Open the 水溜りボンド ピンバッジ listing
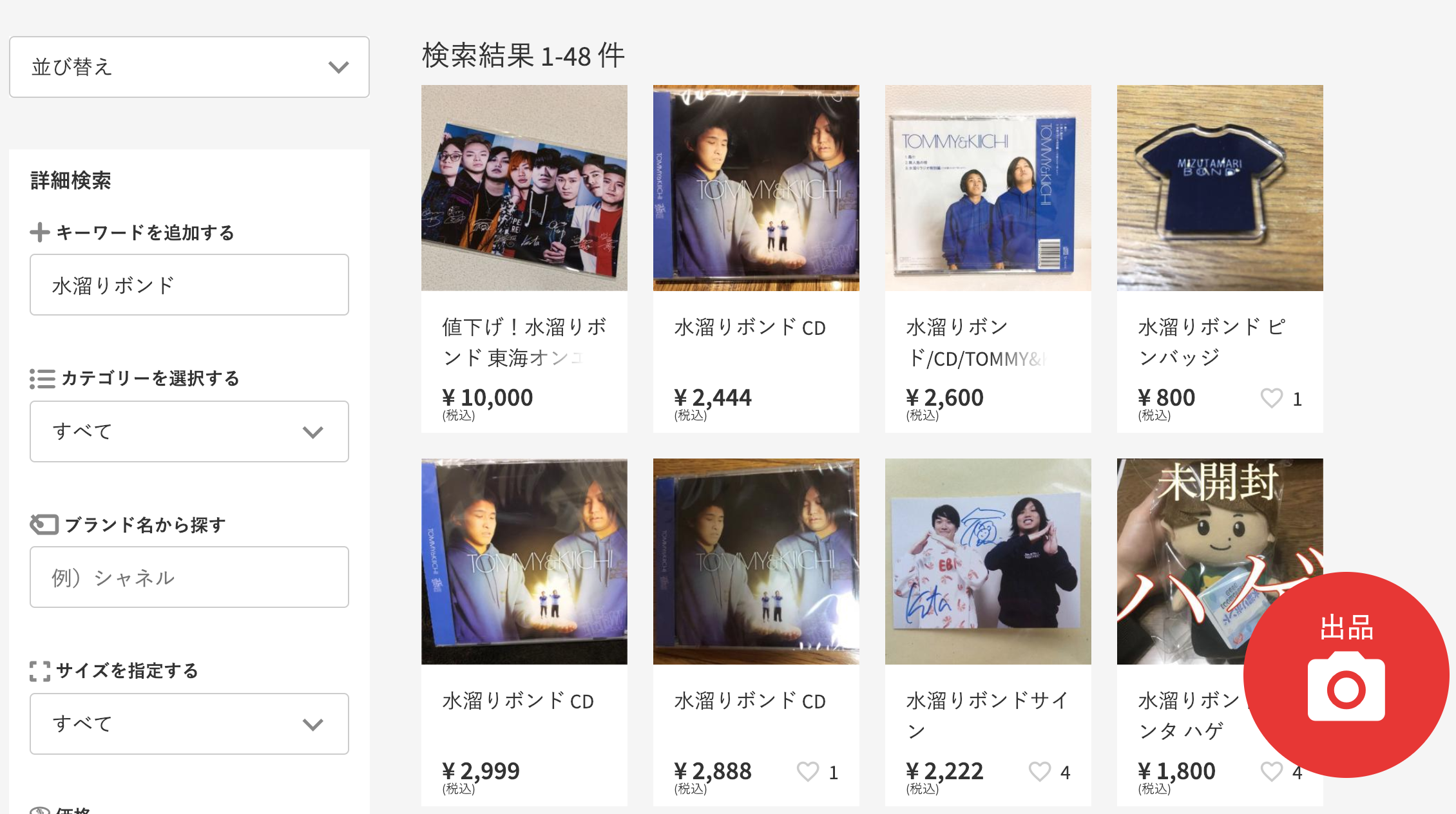This screenshot has width=1456, height=814. pyautogui.click(x=1220, y=188)
